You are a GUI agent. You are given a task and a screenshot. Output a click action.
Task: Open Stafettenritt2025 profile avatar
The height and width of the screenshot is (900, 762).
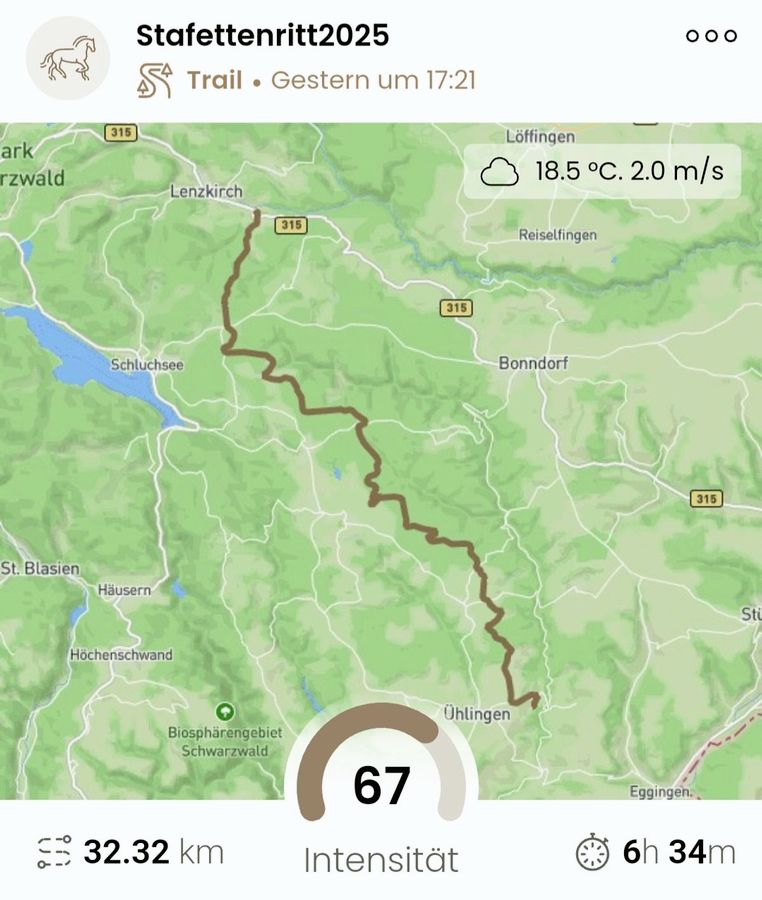pyautogui.click(x=67, y=58)
